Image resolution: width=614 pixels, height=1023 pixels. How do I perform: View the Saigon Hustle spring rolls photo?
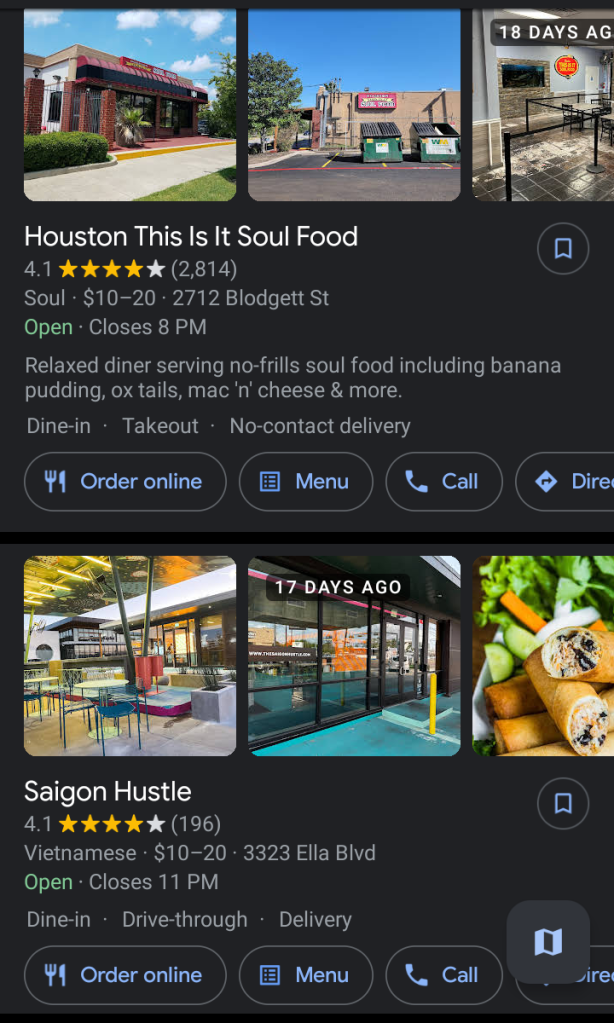coord(543,655)
